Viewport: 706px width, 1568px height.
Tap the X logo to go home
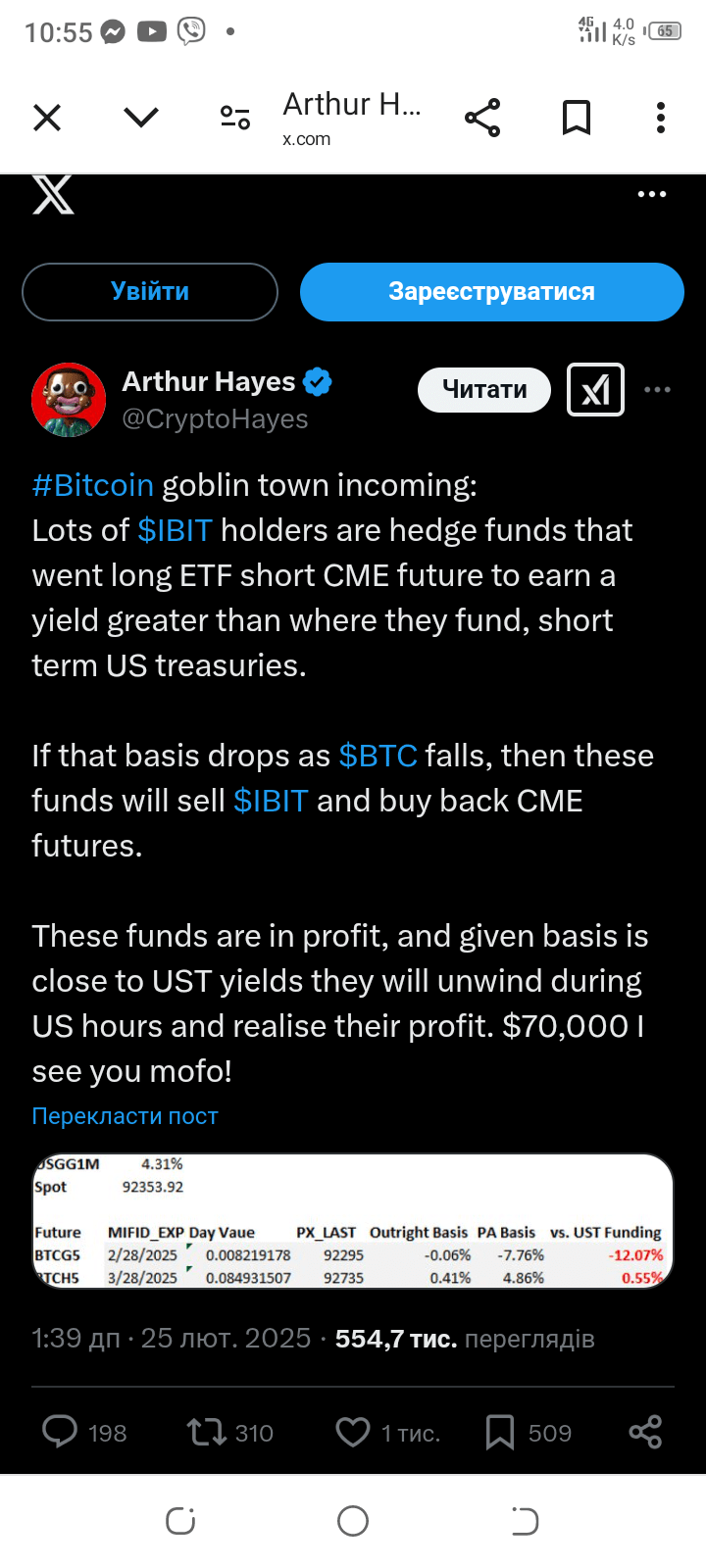click(x=53, y=194)
